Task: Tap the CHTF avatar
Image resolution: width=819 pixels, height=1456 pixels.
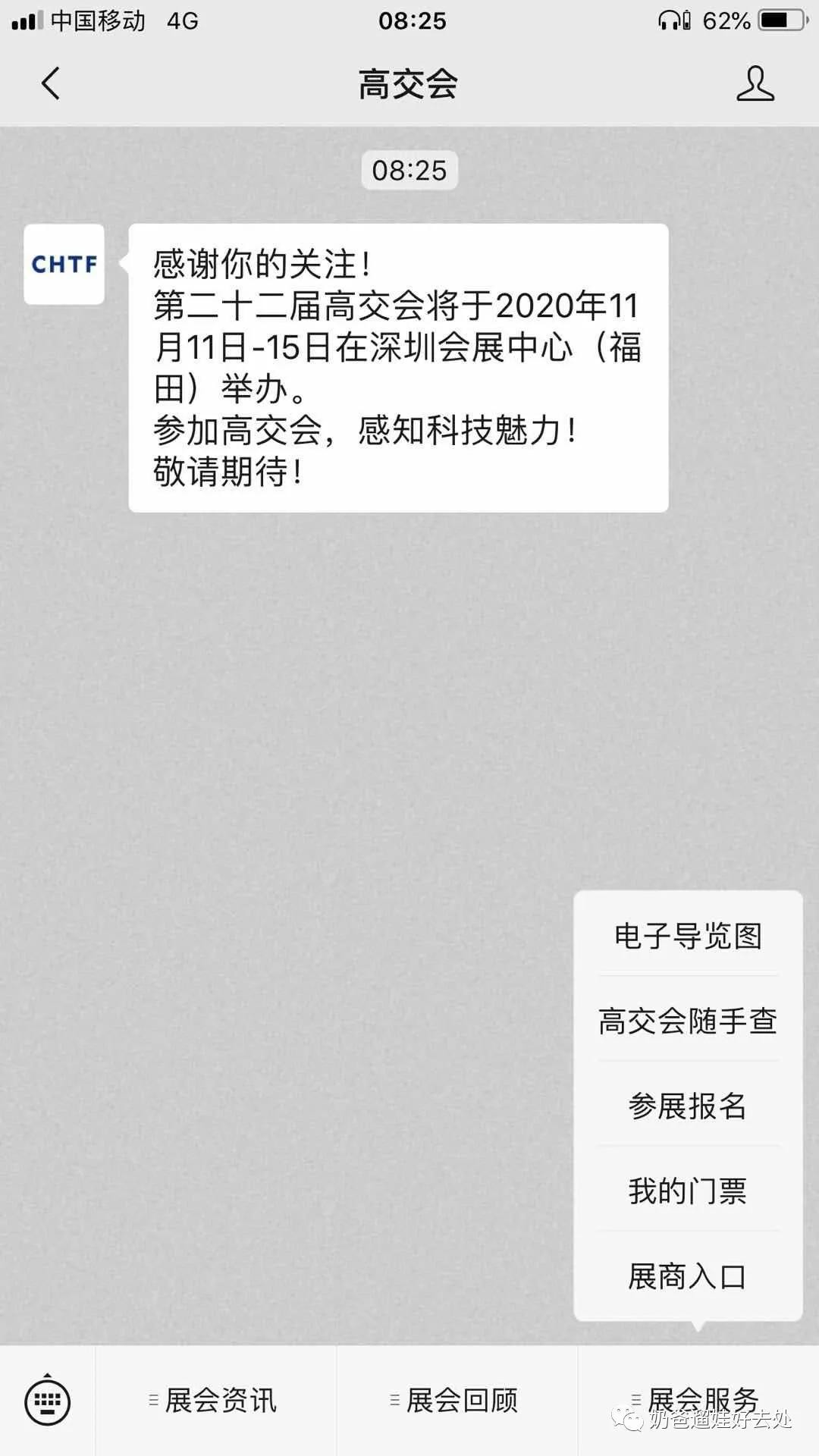Action: pyautogui.click(x=64, y=264)
